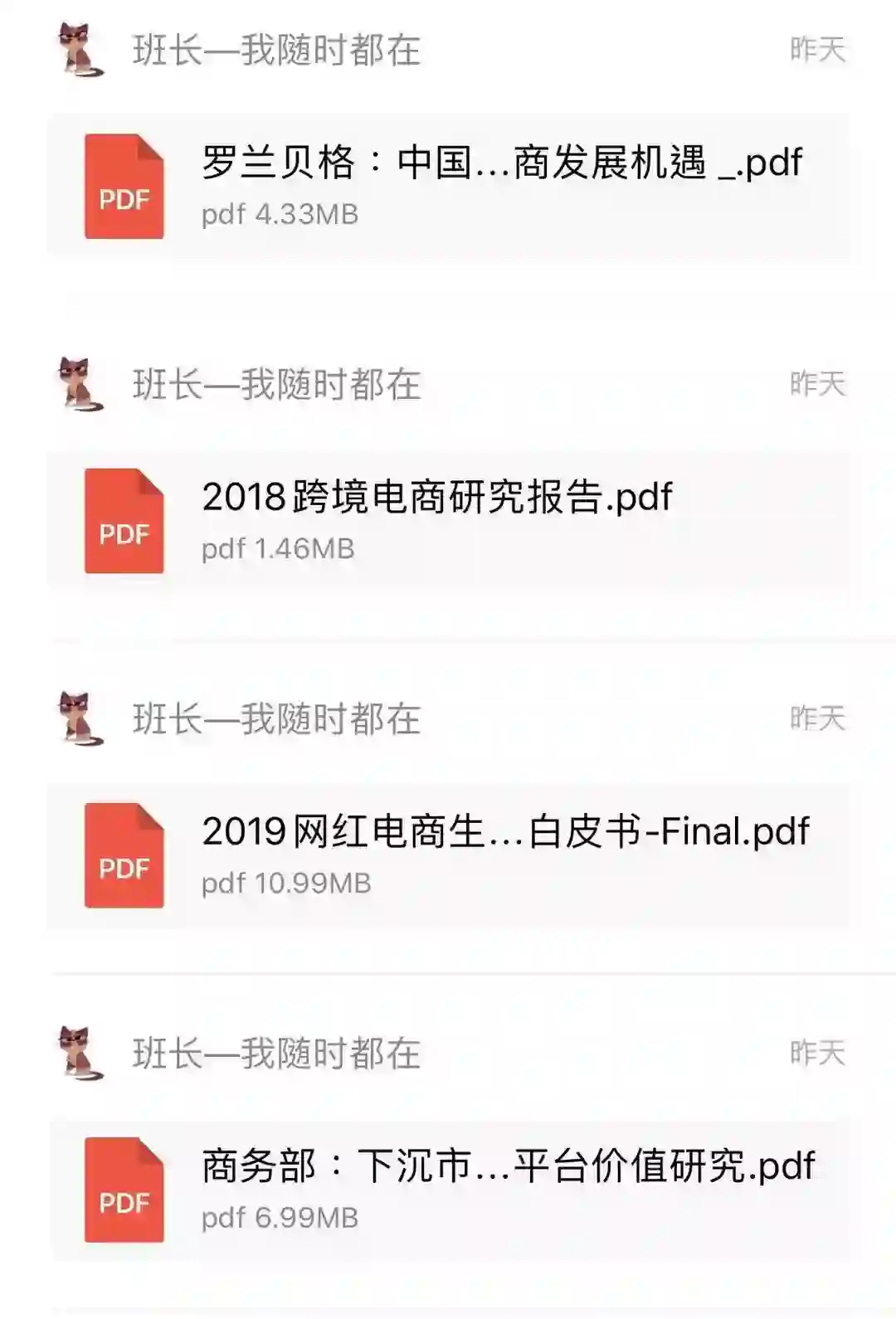Open 商务部：下沉市…平台价值研究.pdf
The image size is (896, 1319).
coord(448,1189)
